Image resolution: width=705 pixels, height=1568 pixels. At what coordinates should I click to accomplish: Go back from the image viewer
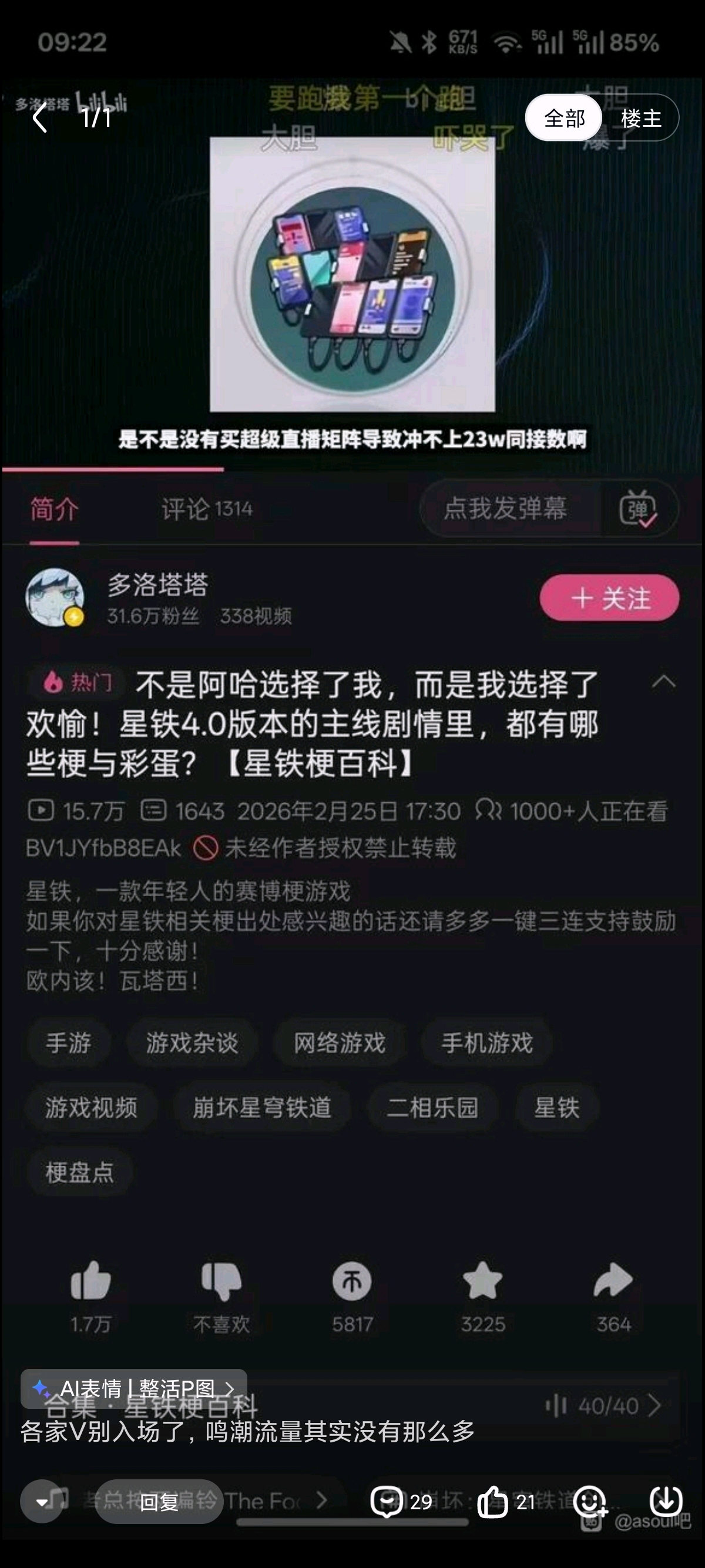40,117
